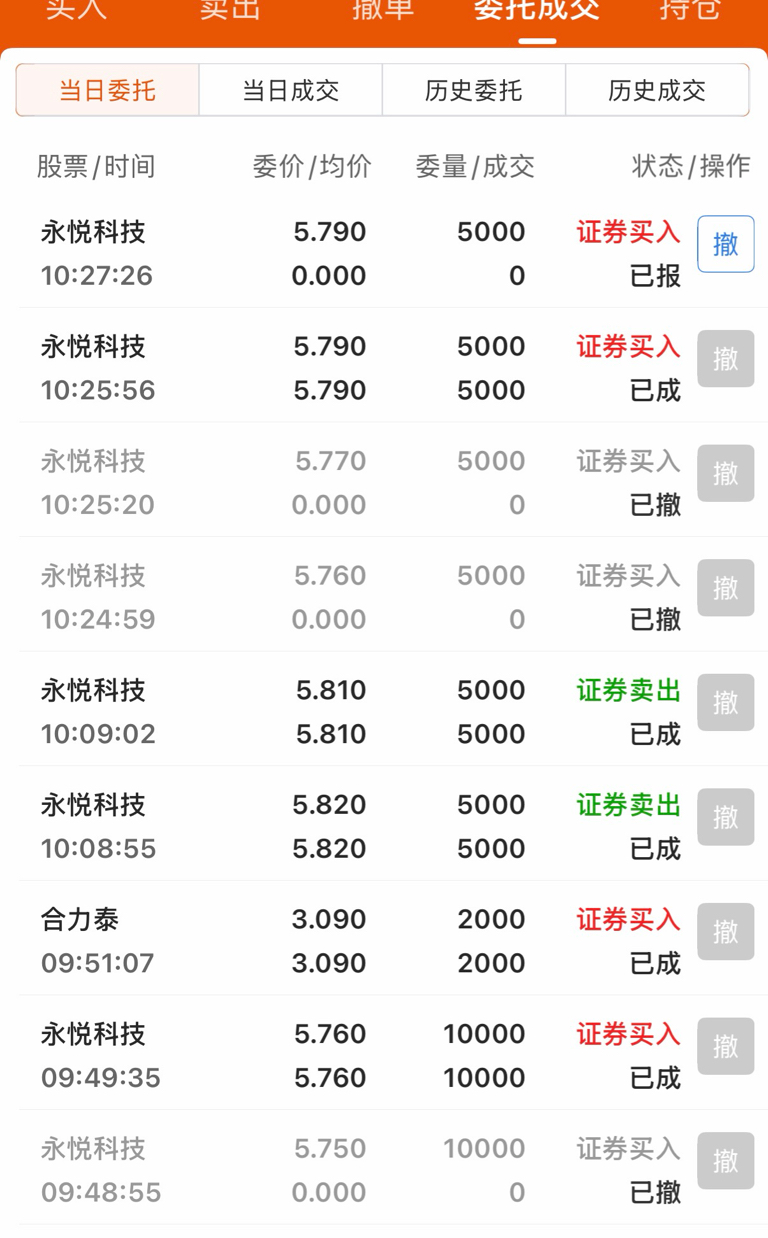Go to the 持仓 tab
768x1238 pixels.
tap(690, 10)
